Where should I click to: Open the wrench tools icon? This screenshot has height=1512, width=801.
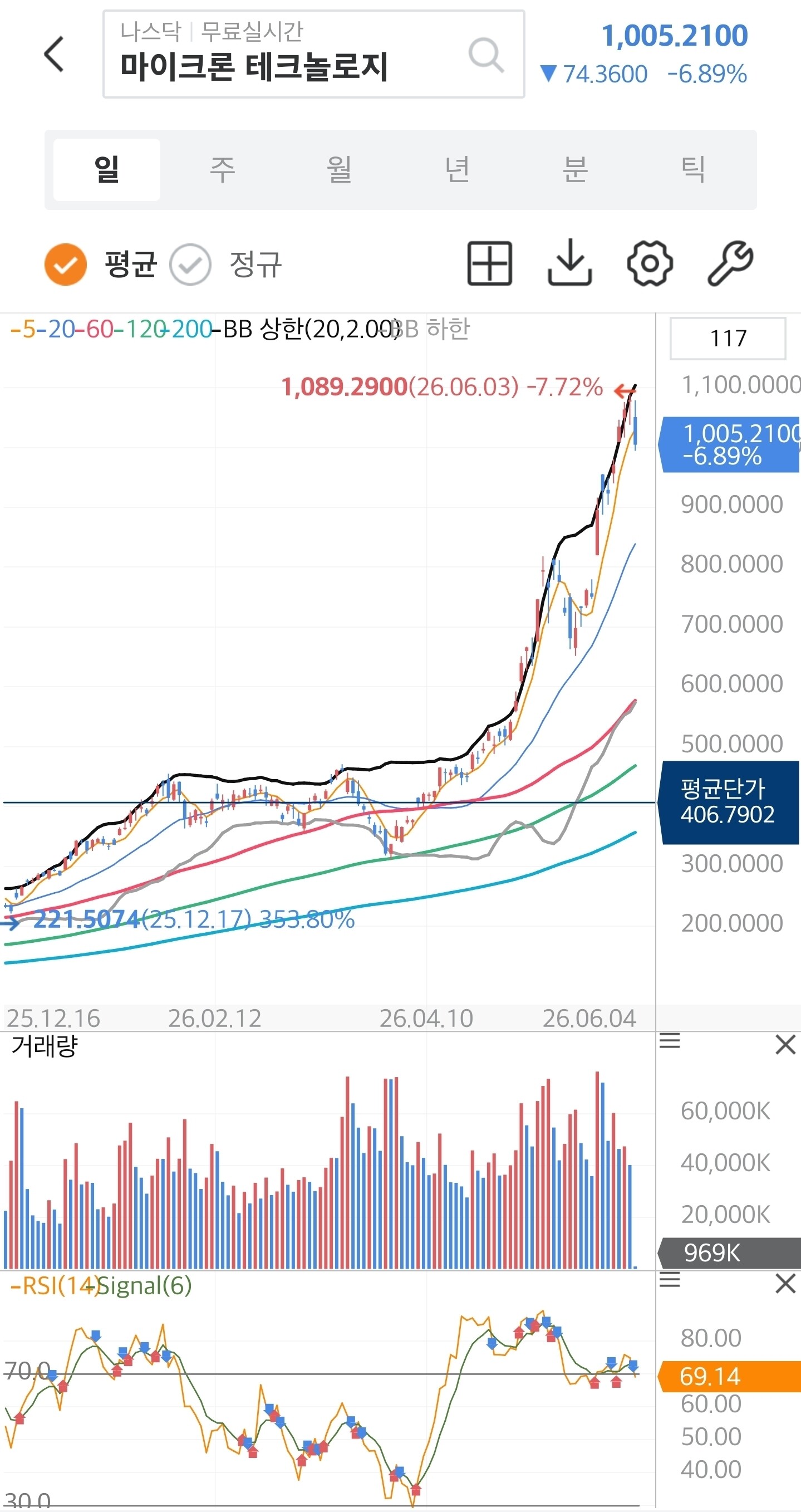click(x=730, y=263)
